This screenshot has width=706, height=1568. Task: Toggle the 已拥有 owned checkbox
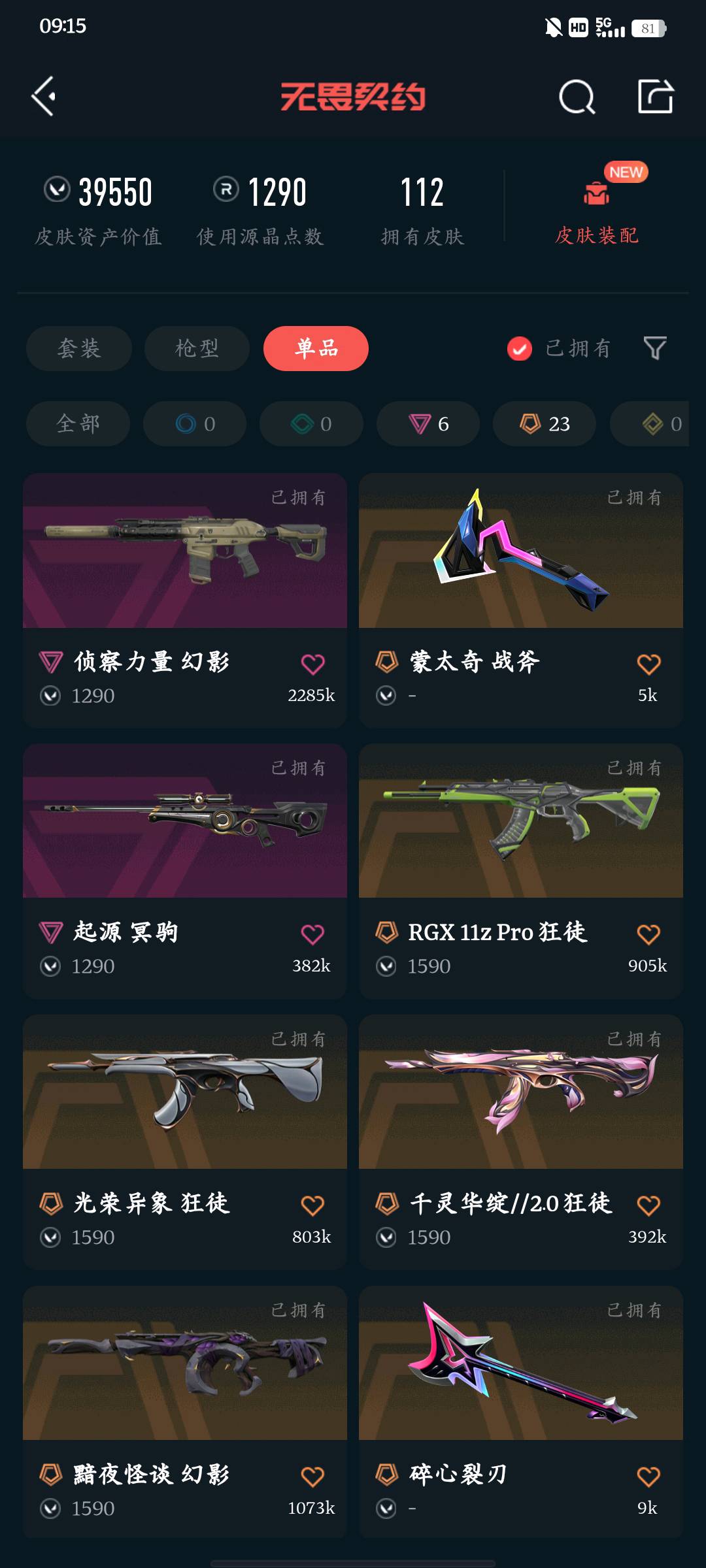pos(520,349)
